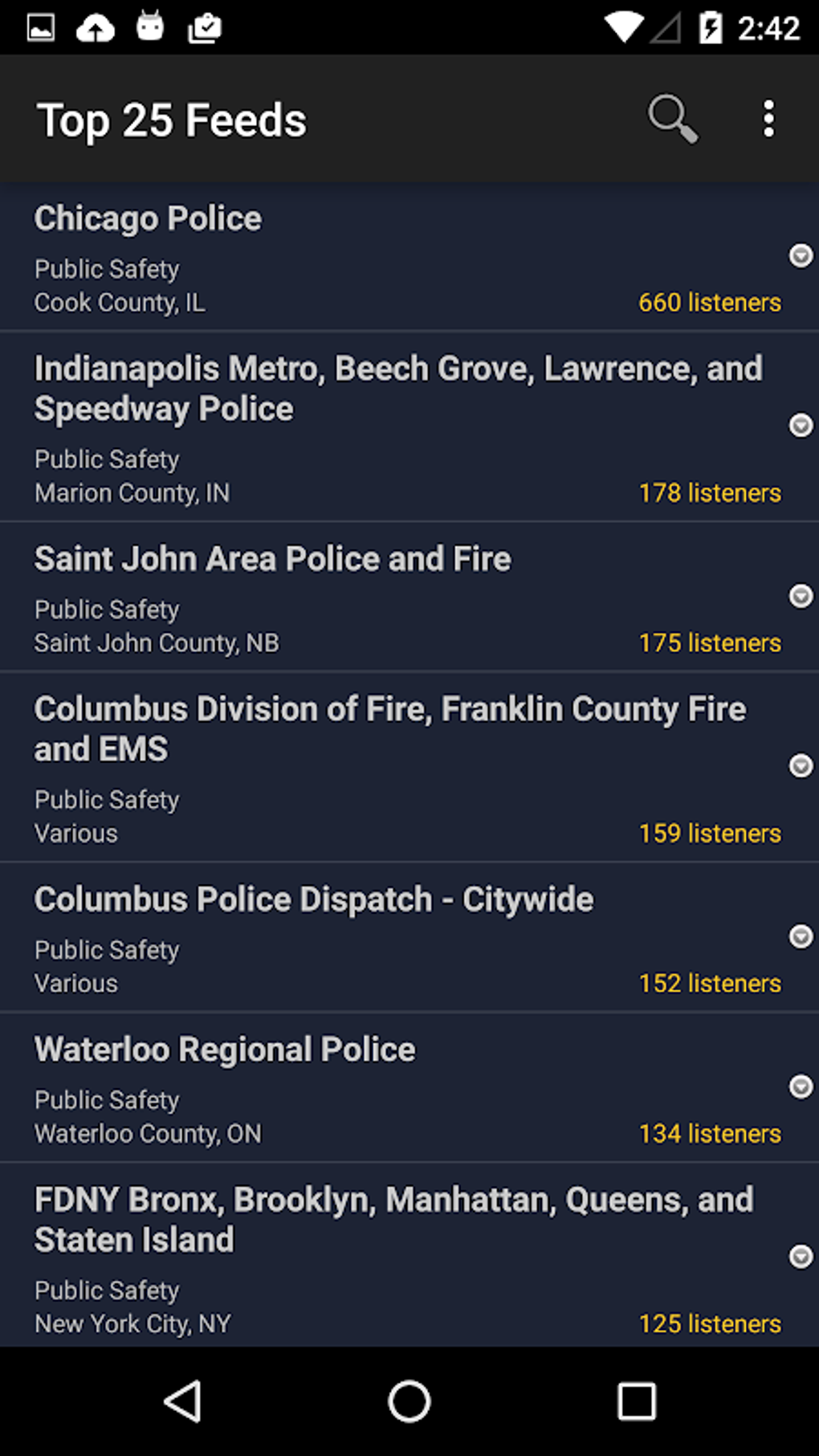The width and height of the screenshot is (819, 1456).
Task: Expand options arrow for FDNY feed
Action: [801, 1256]
